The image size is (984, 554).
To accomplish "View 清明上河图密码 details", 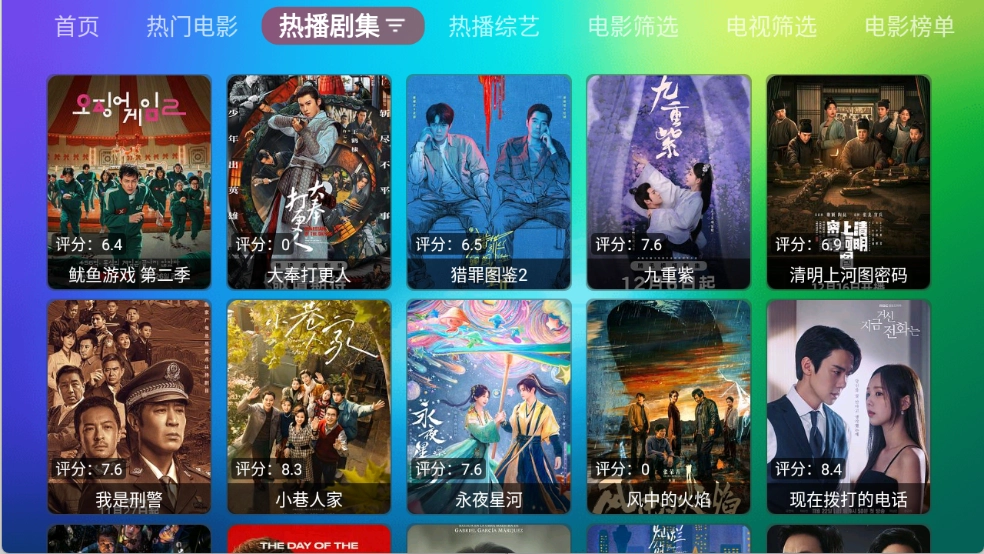I will [x=849, y=182].
